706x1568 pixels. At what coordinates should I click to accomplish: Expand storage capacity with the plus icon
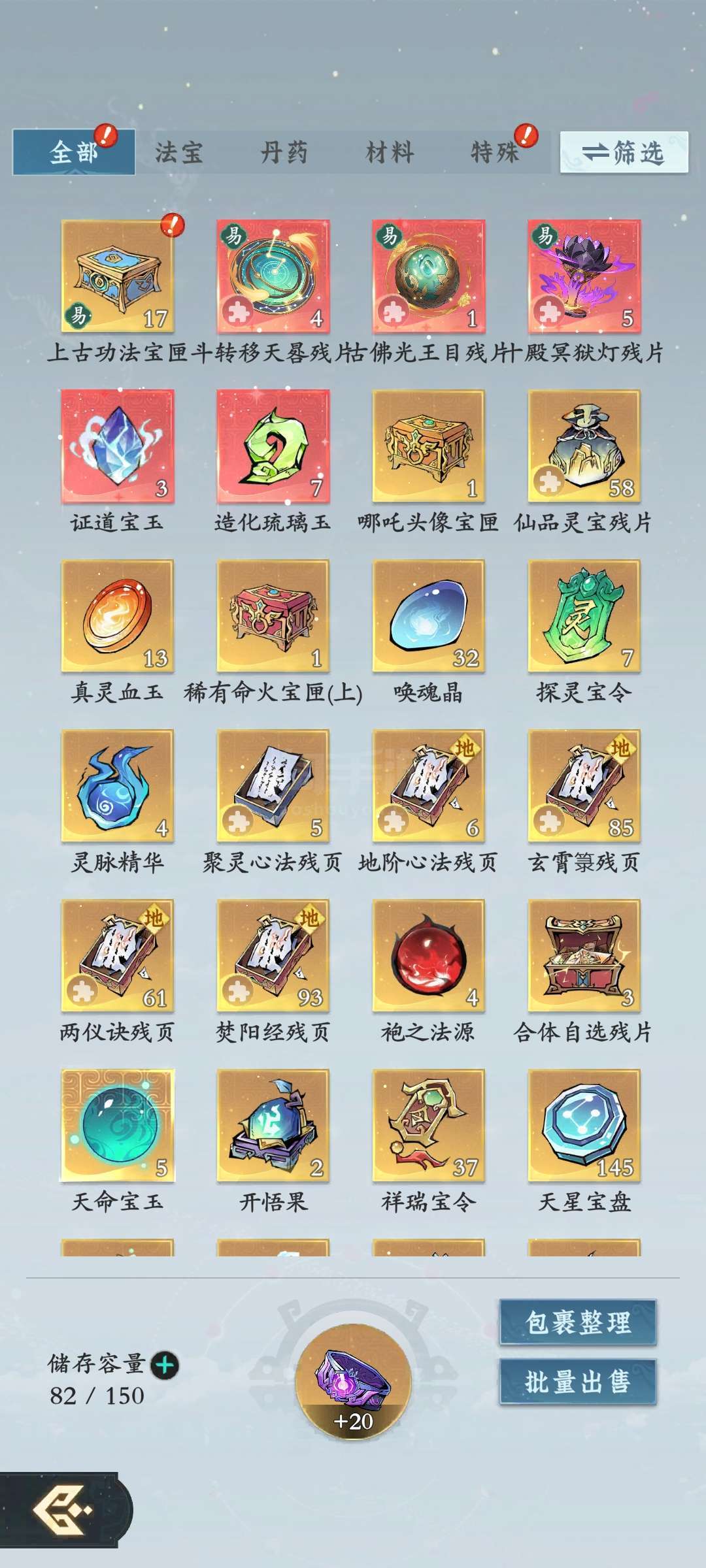coord(165,1365)
